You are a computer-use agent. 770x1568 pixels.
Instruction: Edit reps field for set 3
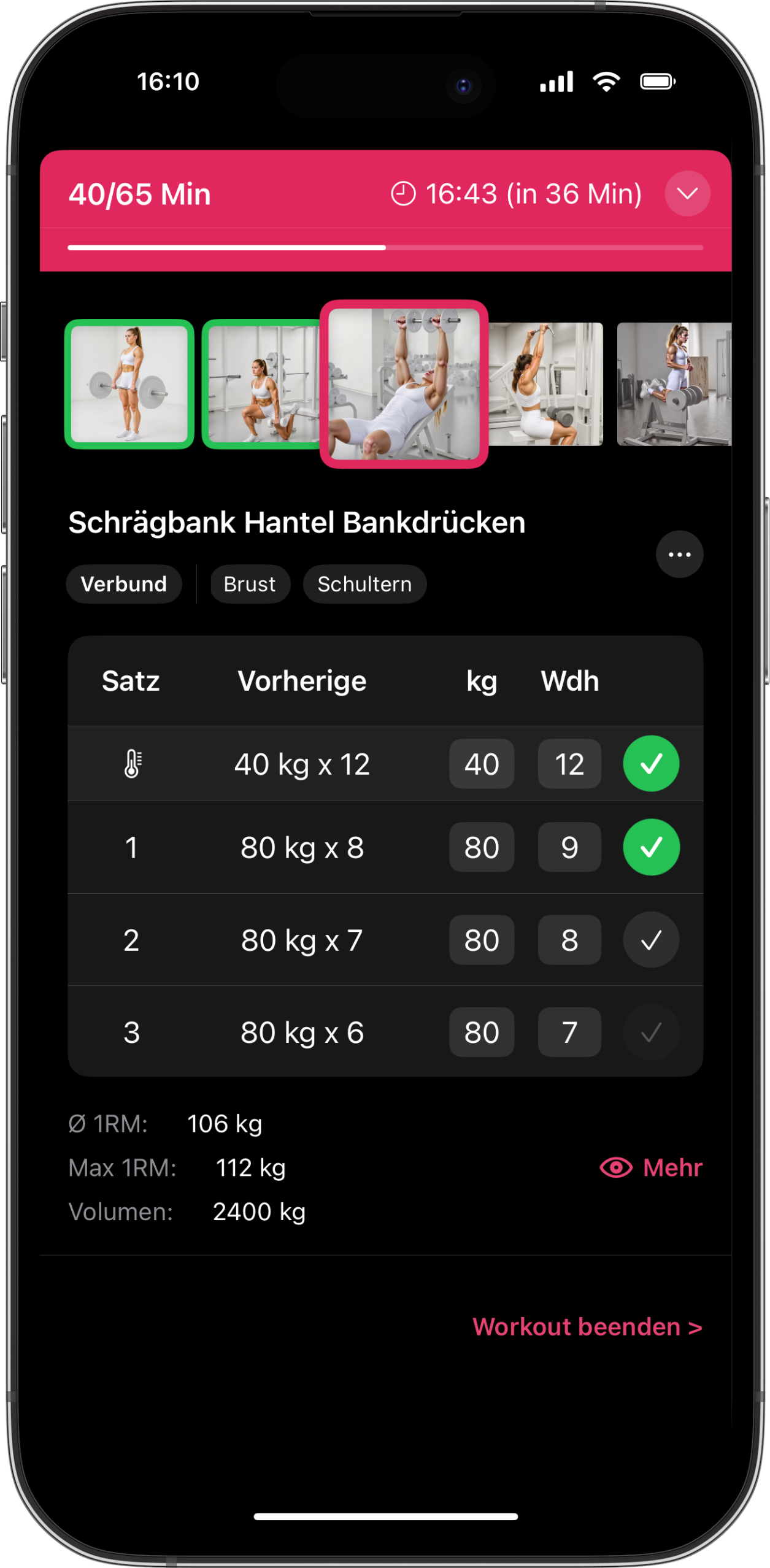(569, 1032)
